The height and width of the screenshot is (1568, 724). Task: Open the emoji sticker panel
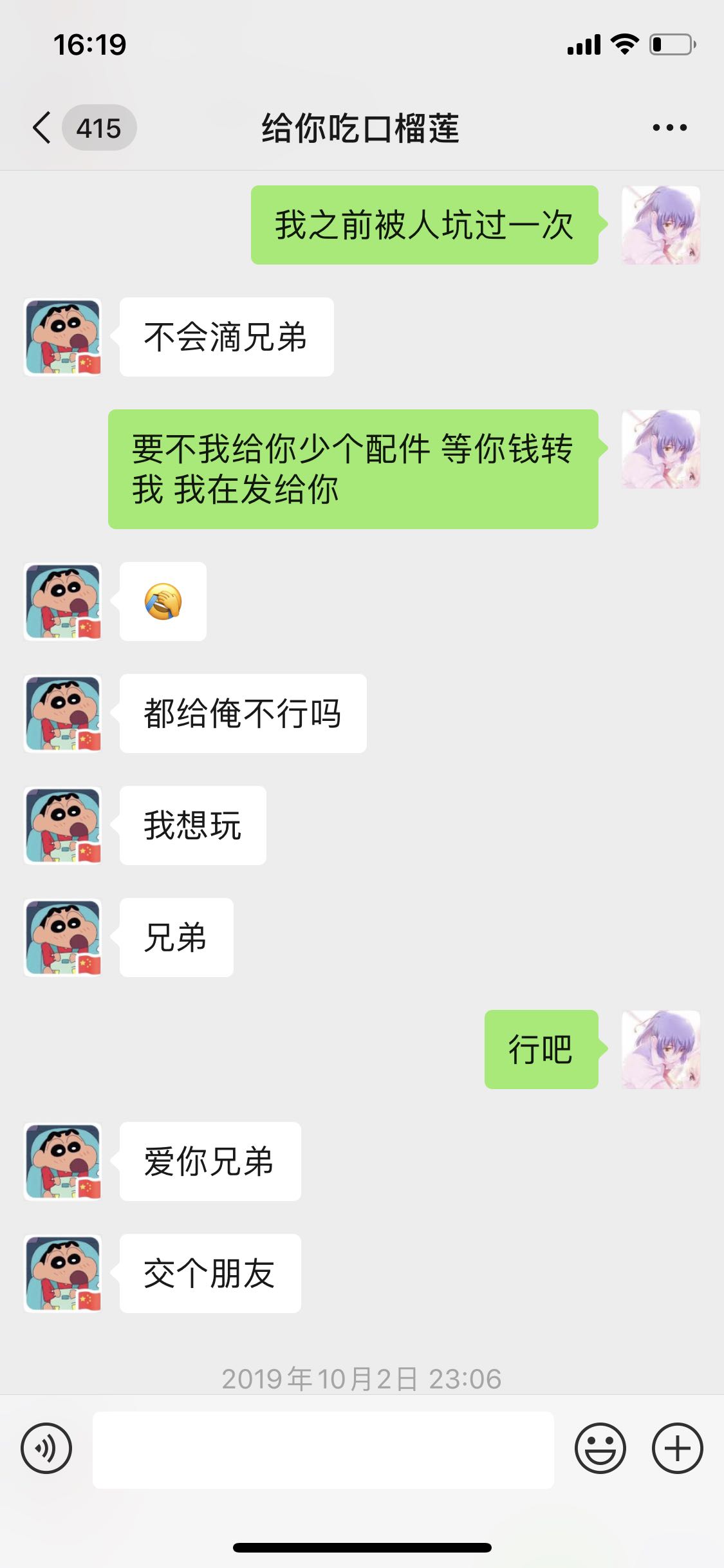pos(600,1449)
